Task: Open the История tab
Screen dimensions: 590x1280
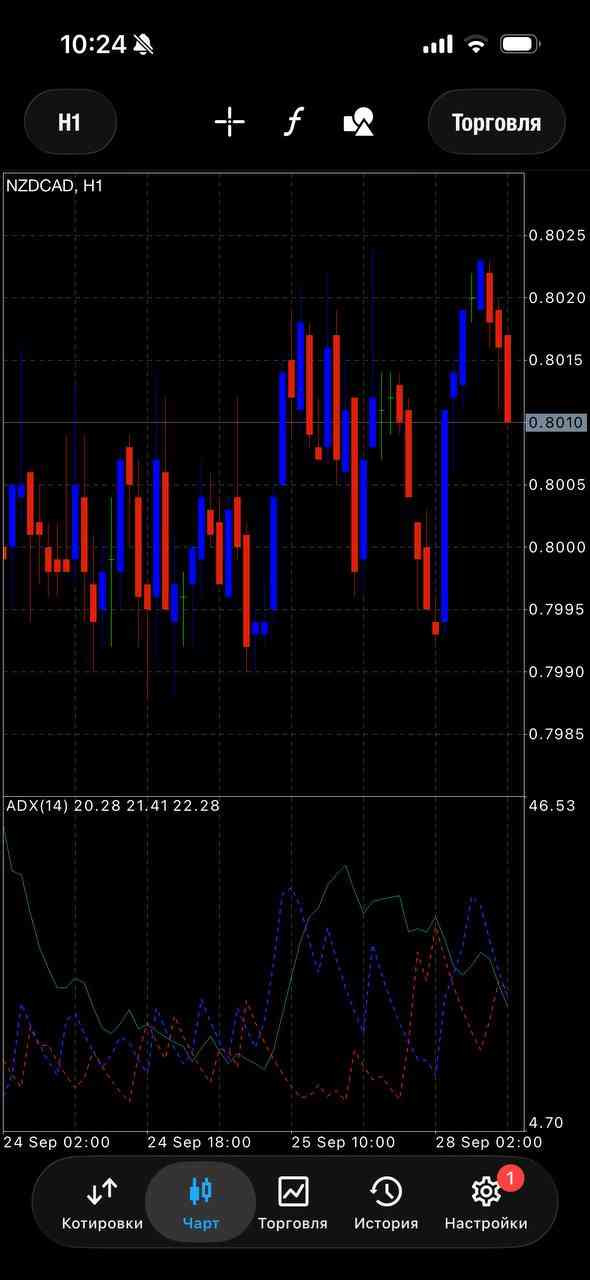Action: click(x=386, y=1202)
